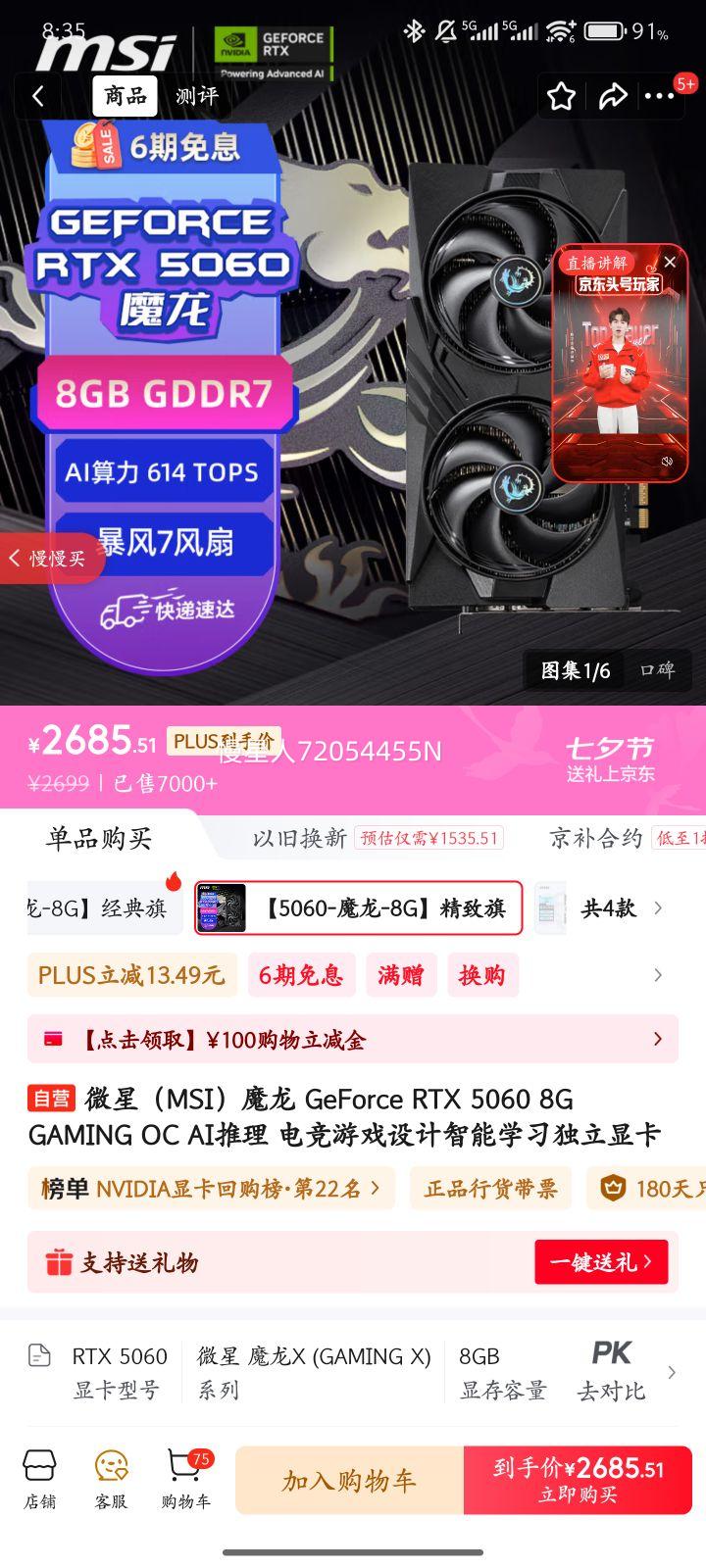Viewport: 706px width, 1568px height.
Task: Open the share menu
Action: coord(615,96)
